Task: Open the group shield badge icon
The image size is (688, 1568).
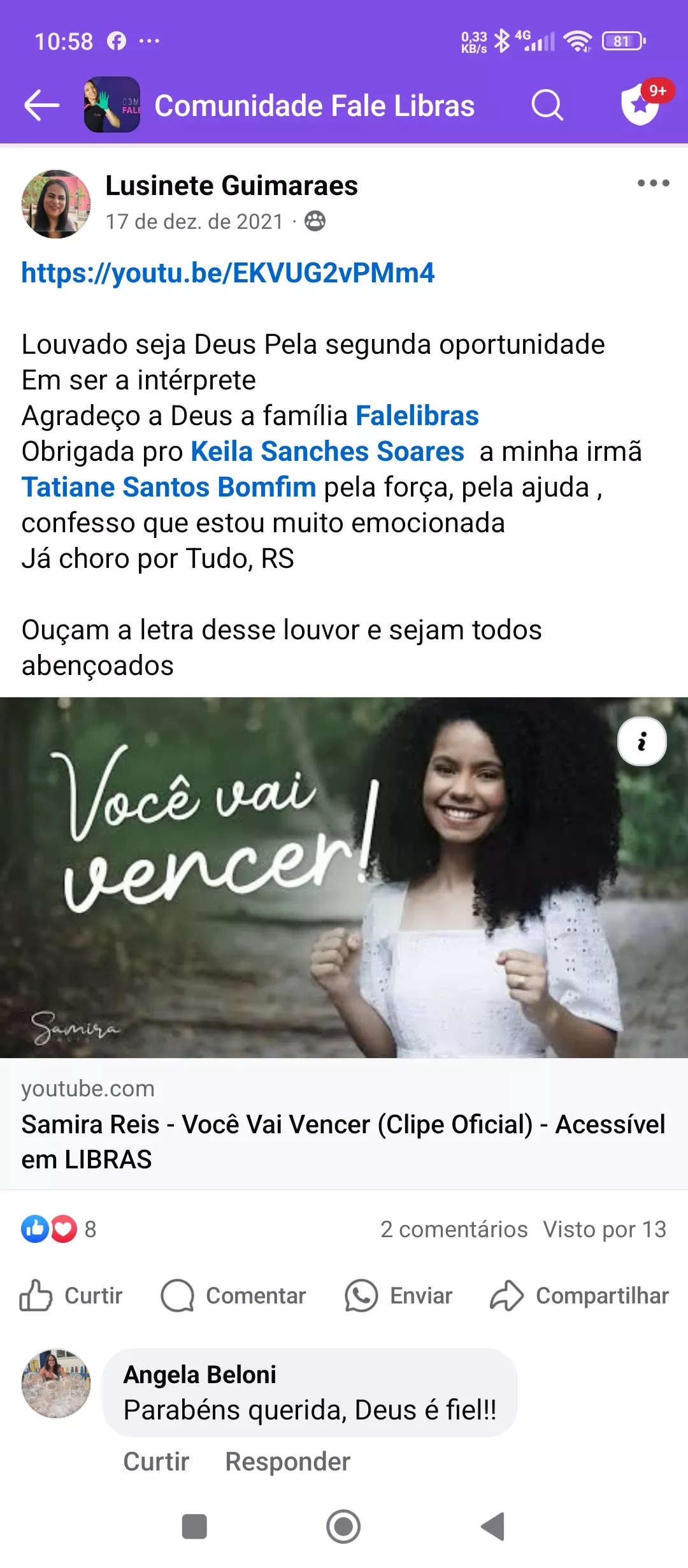Action: pos(640,105)
